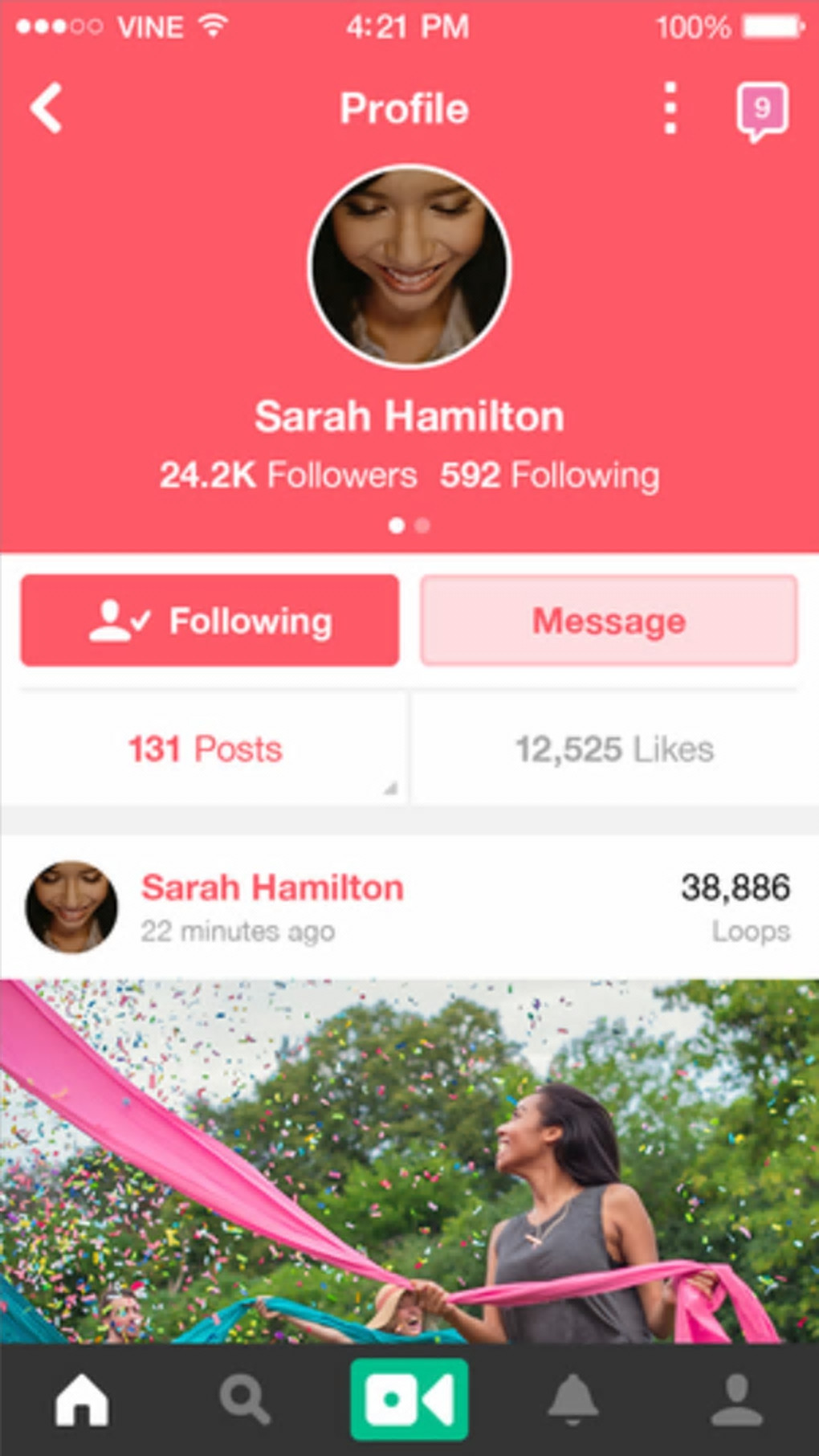
Task: Open the small post author avatar
Action: pos(71,907)
